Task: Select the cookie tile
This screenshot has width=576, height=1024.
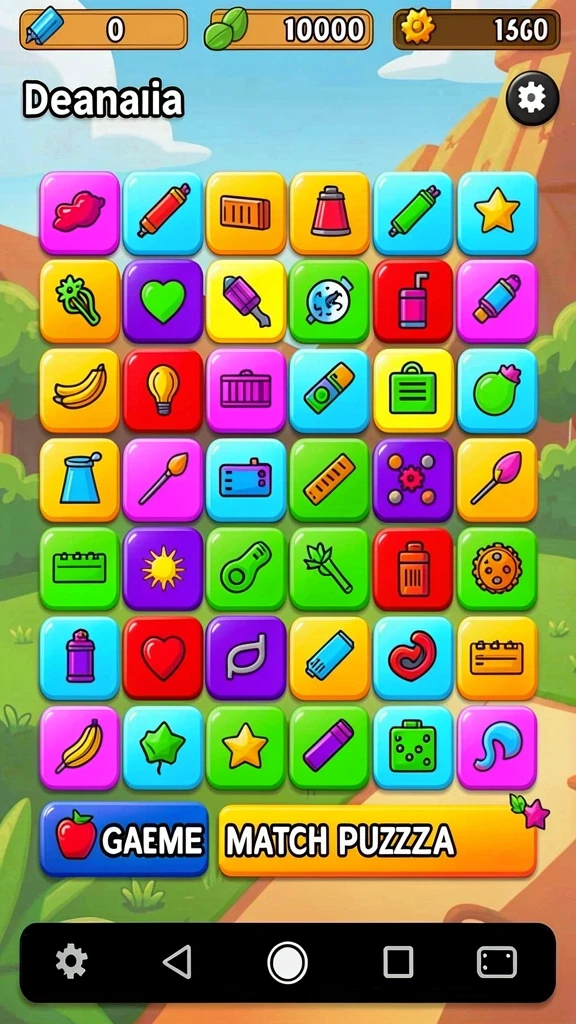Action: [497, 569]
